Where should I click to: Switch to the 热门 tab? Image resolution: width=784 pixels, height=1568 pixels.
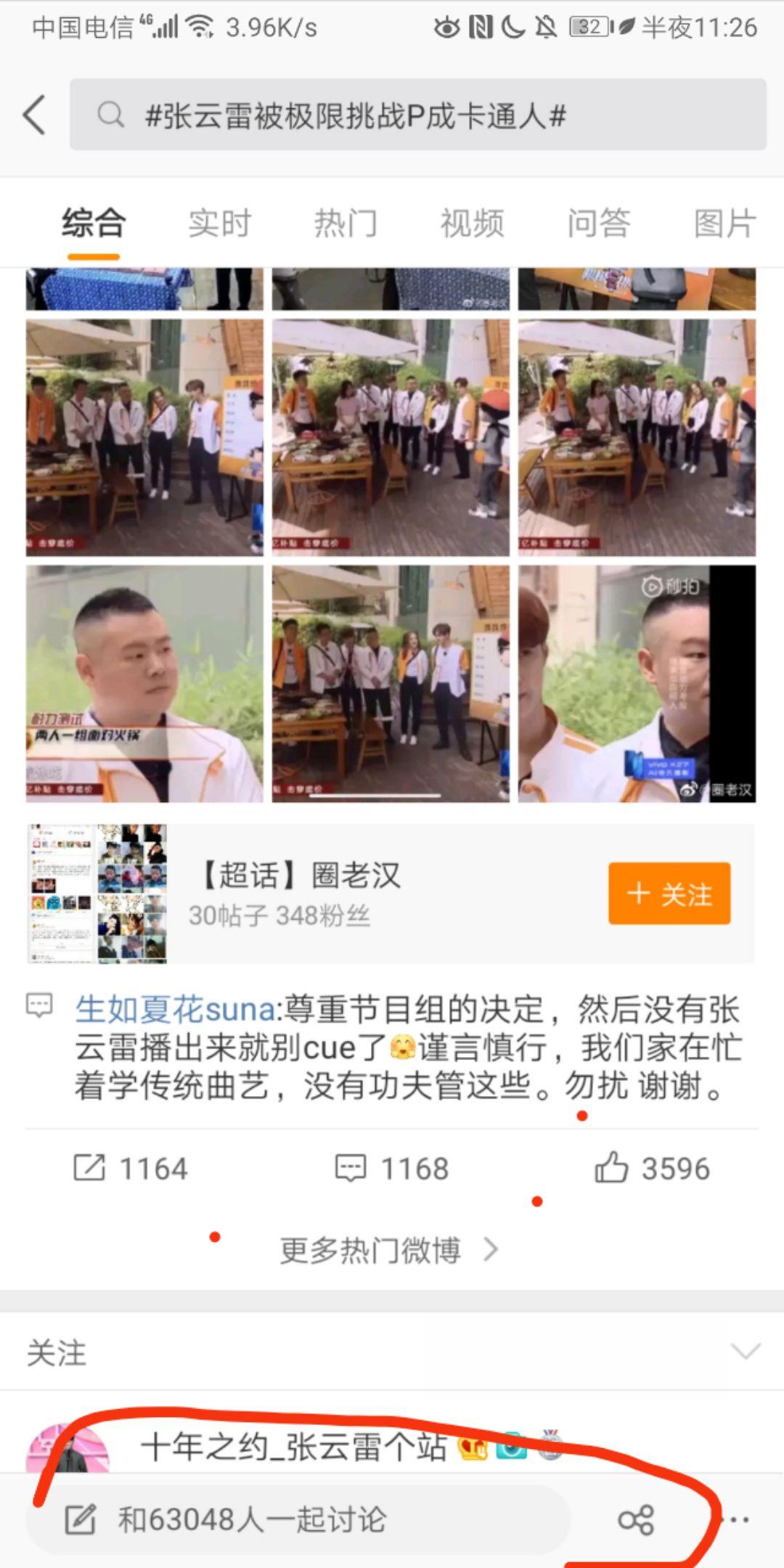tap(346, 223)
